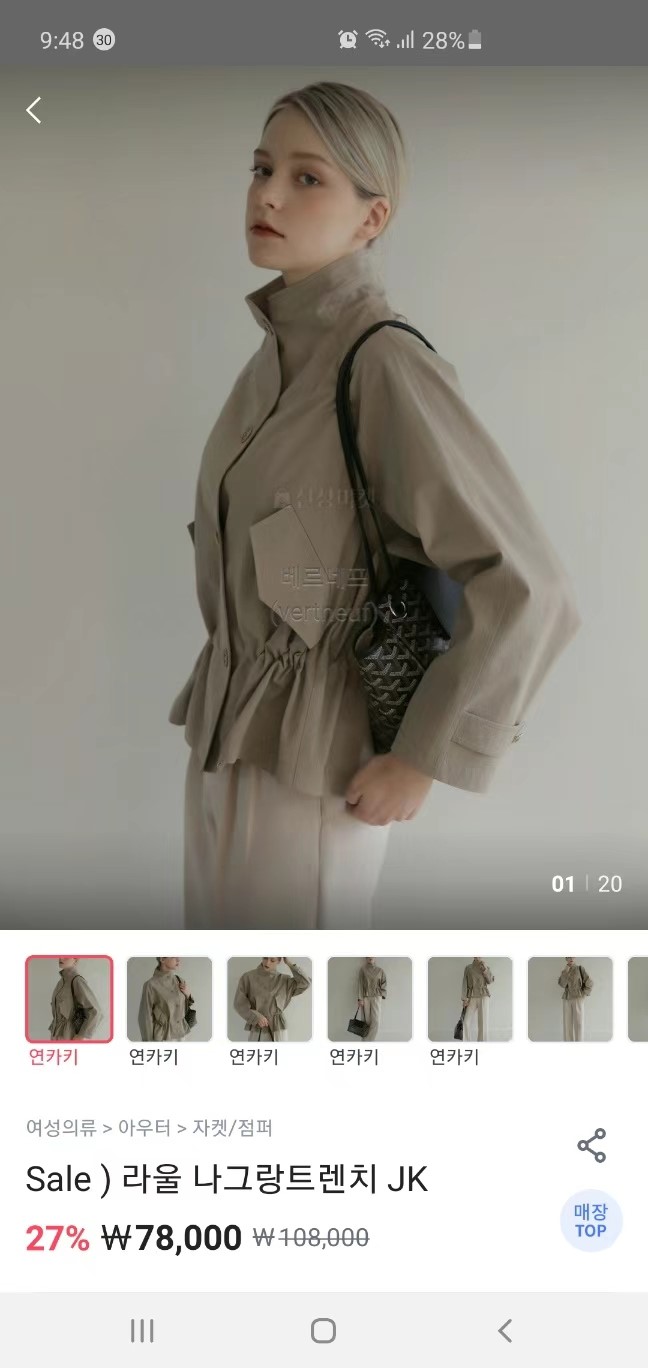Select the fourth 연카키 thumbnail
The image size is (648, 1368).
369,999
